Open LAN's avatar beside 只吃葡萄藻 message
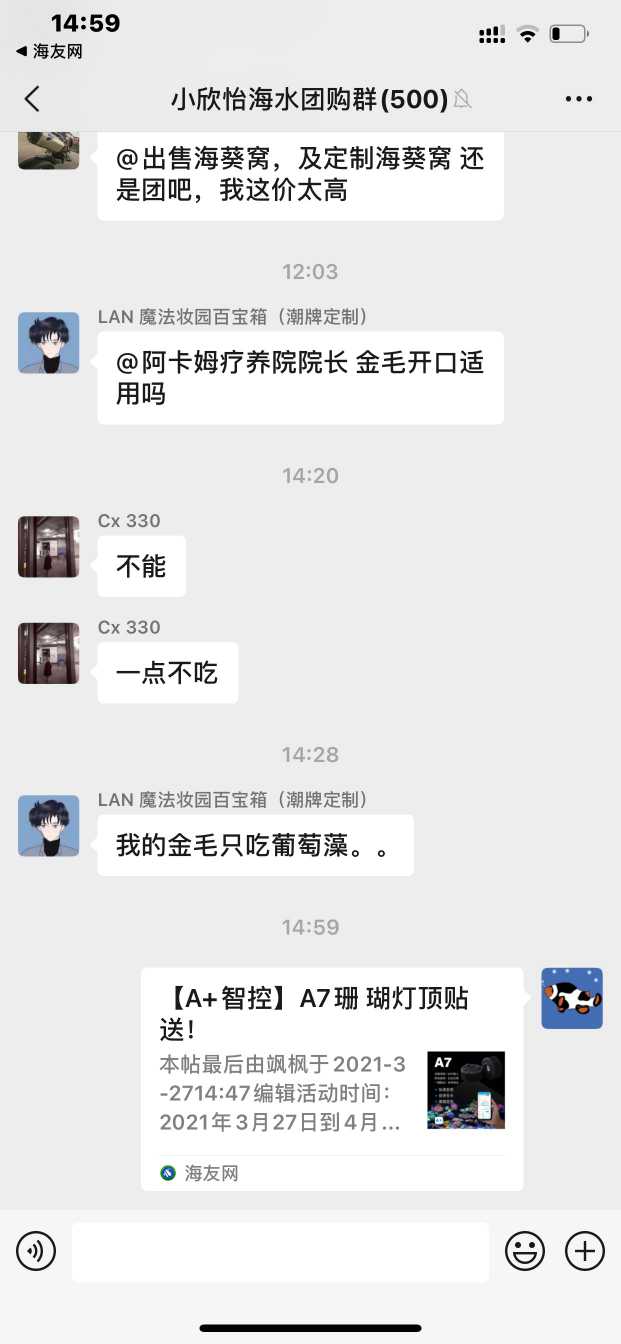Viewport: 621px width, 1344px height. (x=49, y=826)
